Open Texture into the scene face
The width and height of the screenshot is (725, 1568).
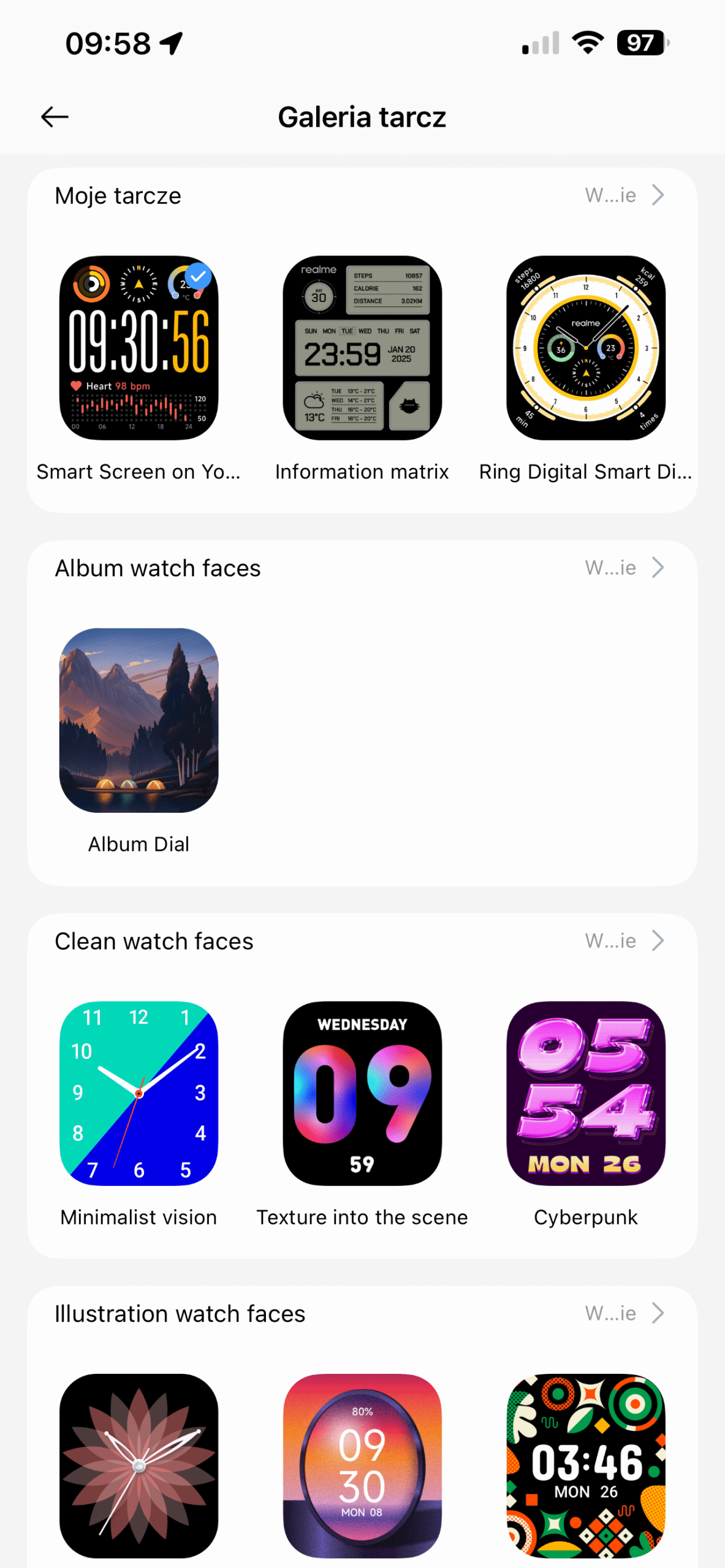[x=362, y=1093]
